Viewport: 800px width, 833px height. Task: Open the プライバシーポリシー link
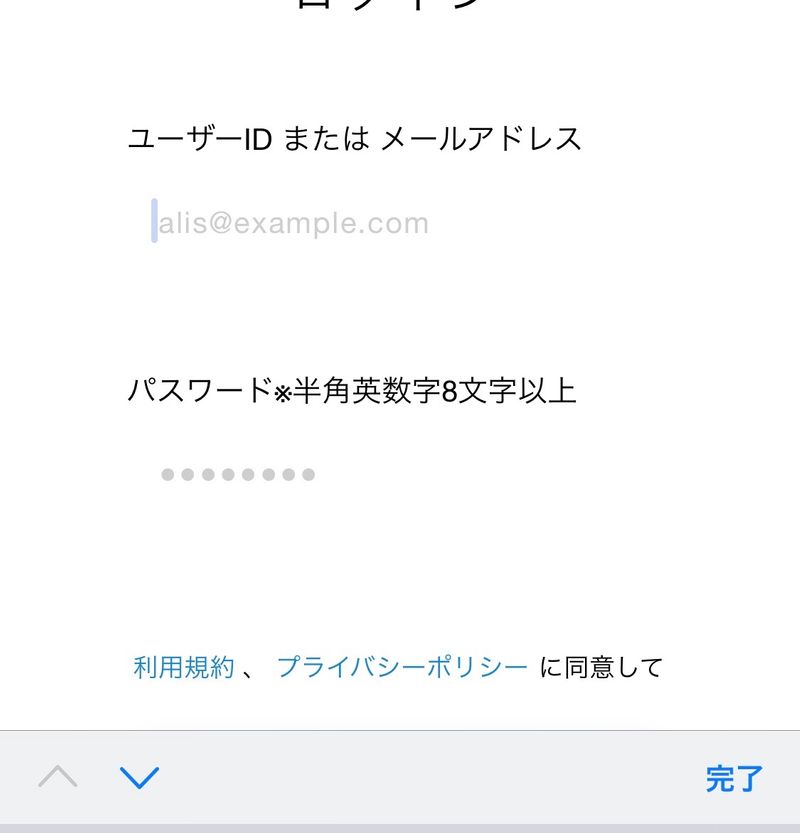[x=402, y=667]
